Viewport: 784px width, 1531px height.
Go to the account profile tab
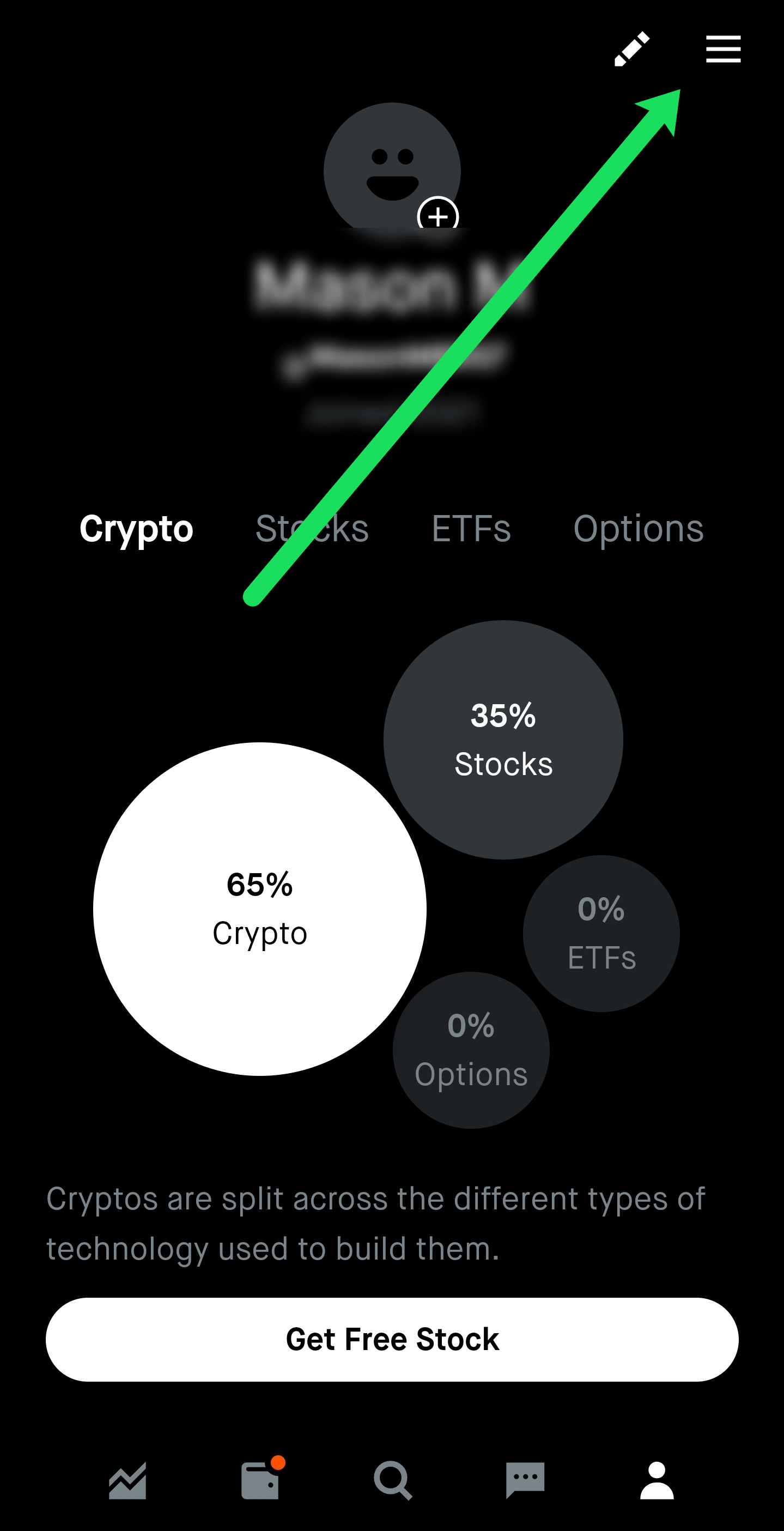[657, 1480]
